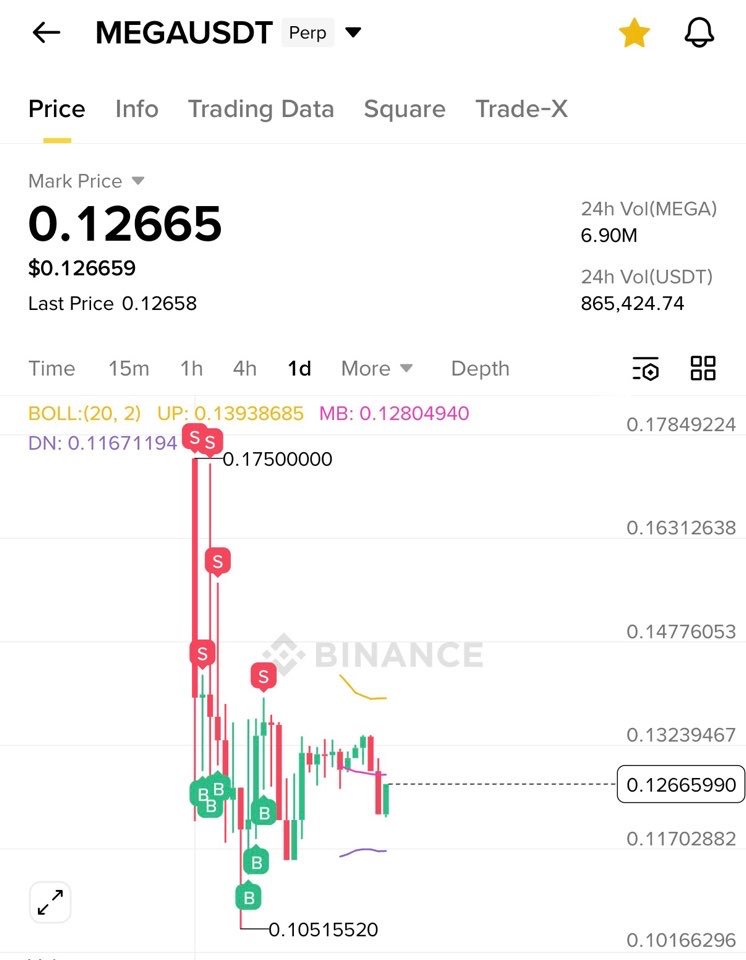Expand chart to full screen

pyautogui.click(x=50, y=903)
